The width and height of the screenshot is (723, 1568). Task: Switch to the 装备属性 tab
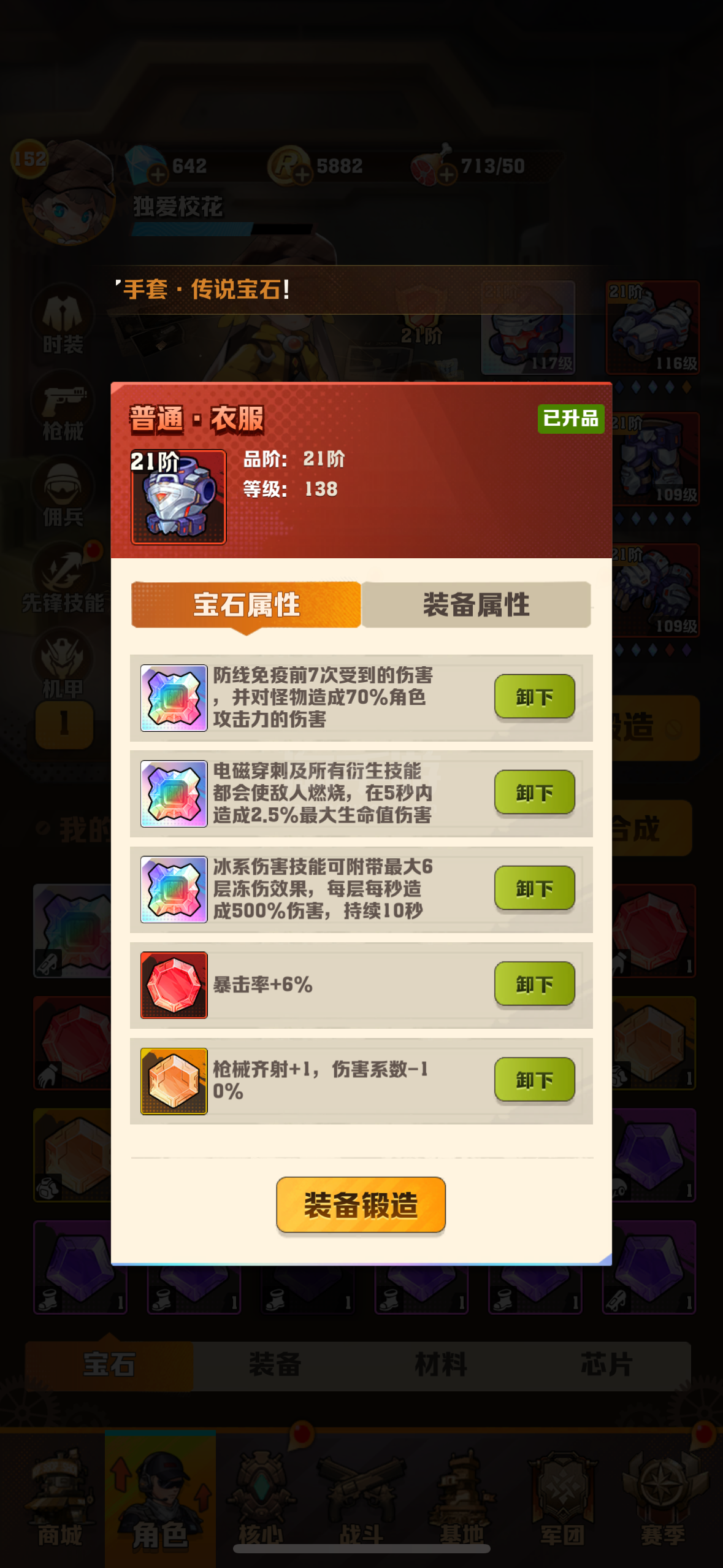coord(476,605)
